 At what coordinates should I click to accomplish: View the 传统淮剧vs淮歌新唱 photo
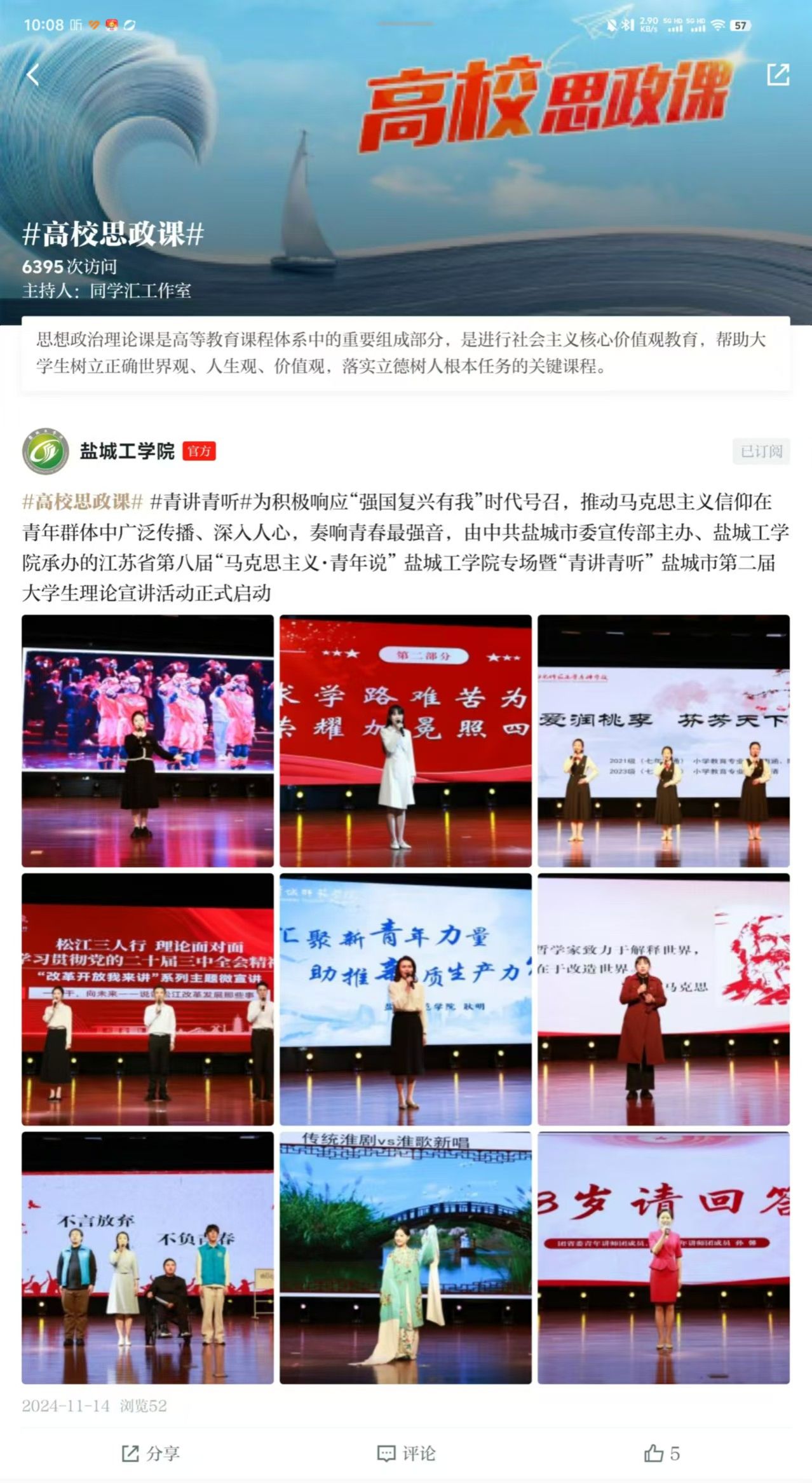pyautogui.click(x=405, y=1257)
